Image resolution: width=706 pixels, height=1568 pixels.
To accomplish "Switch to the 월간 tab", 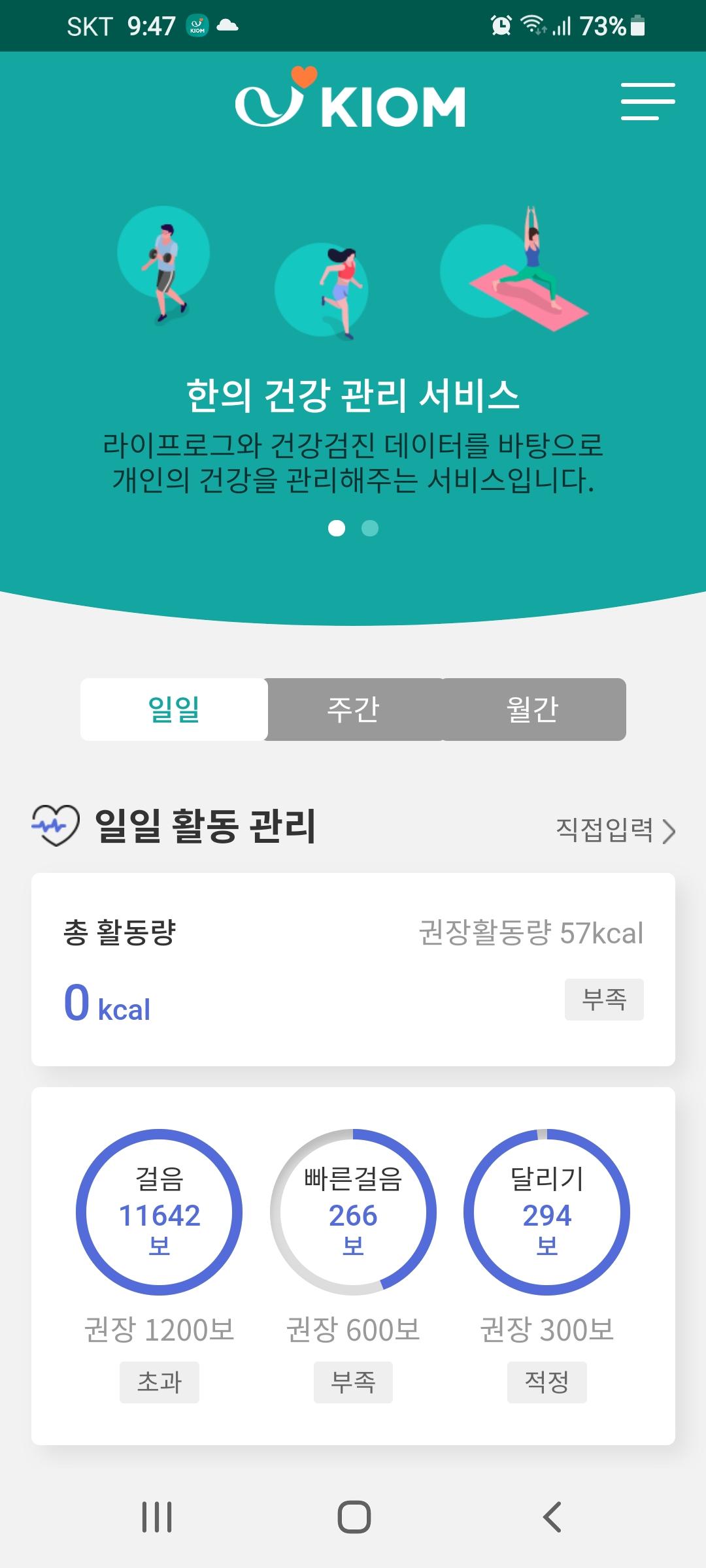I will point(533,710).
